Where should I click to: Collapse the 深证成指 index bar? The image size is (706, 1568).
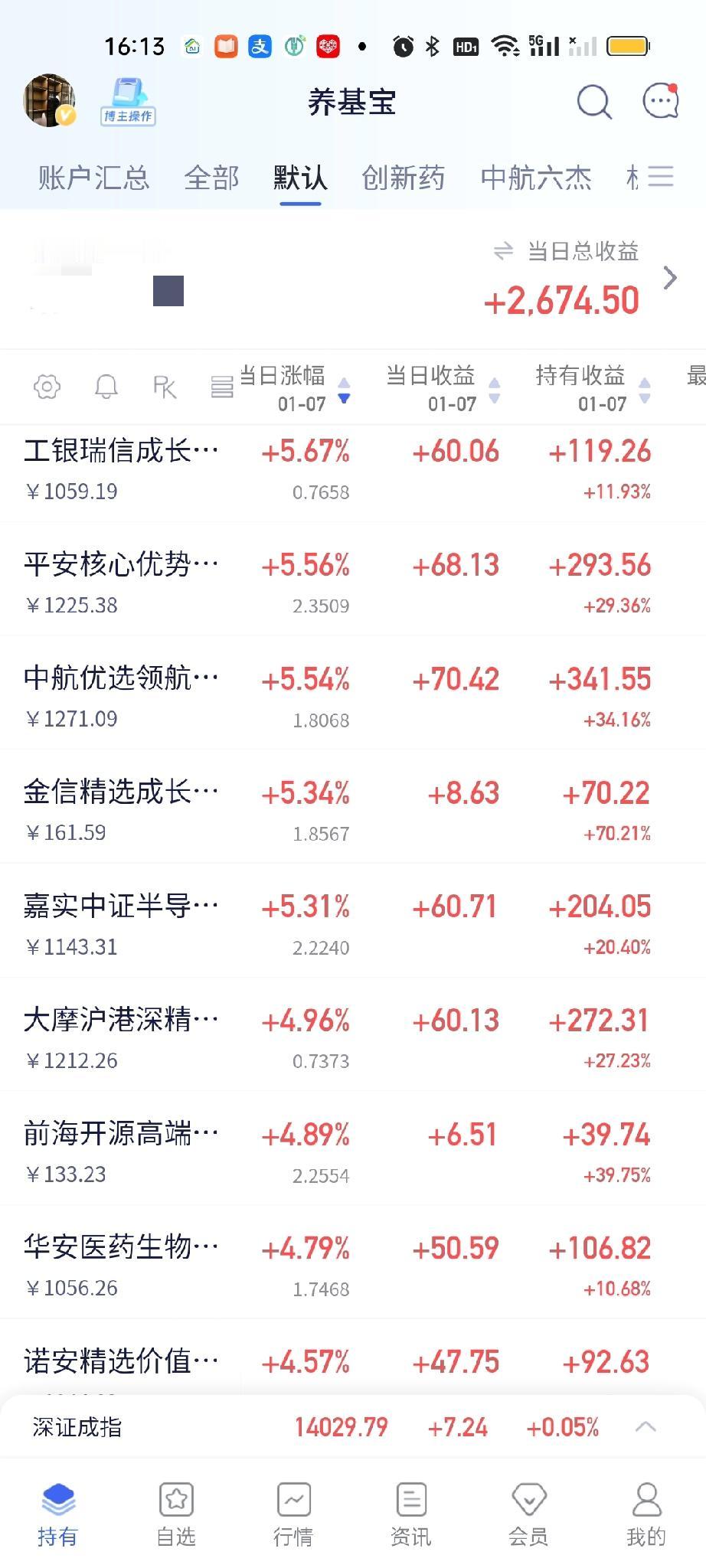(x=647, y=1427)
